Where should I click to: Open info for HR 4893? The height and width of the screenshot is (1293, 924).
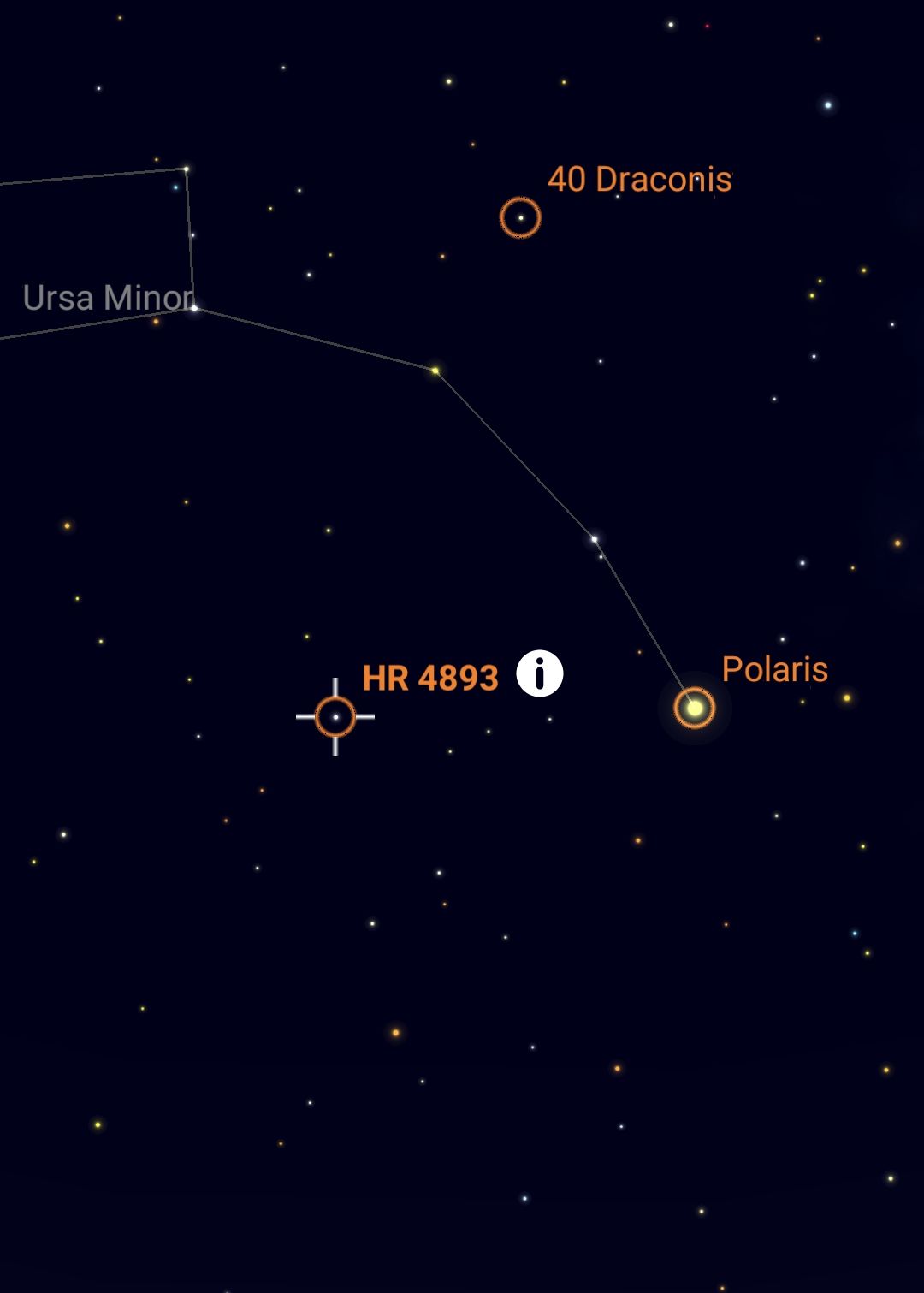tap(540, 673)
